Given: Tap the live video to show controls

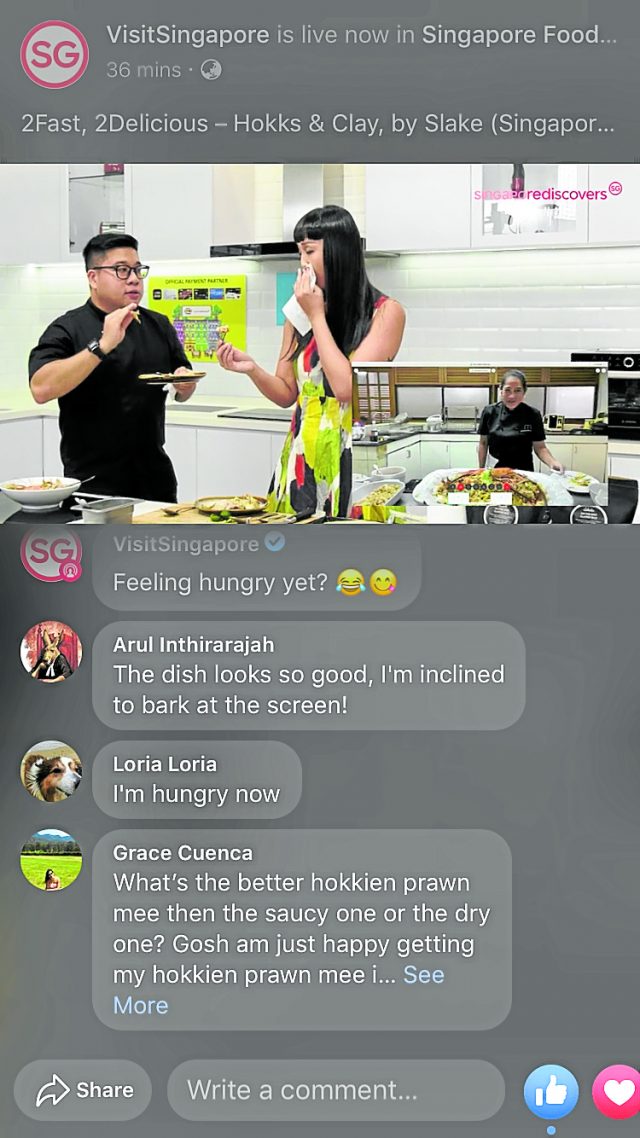Looking at the screenshot, I should pos(320,343).
